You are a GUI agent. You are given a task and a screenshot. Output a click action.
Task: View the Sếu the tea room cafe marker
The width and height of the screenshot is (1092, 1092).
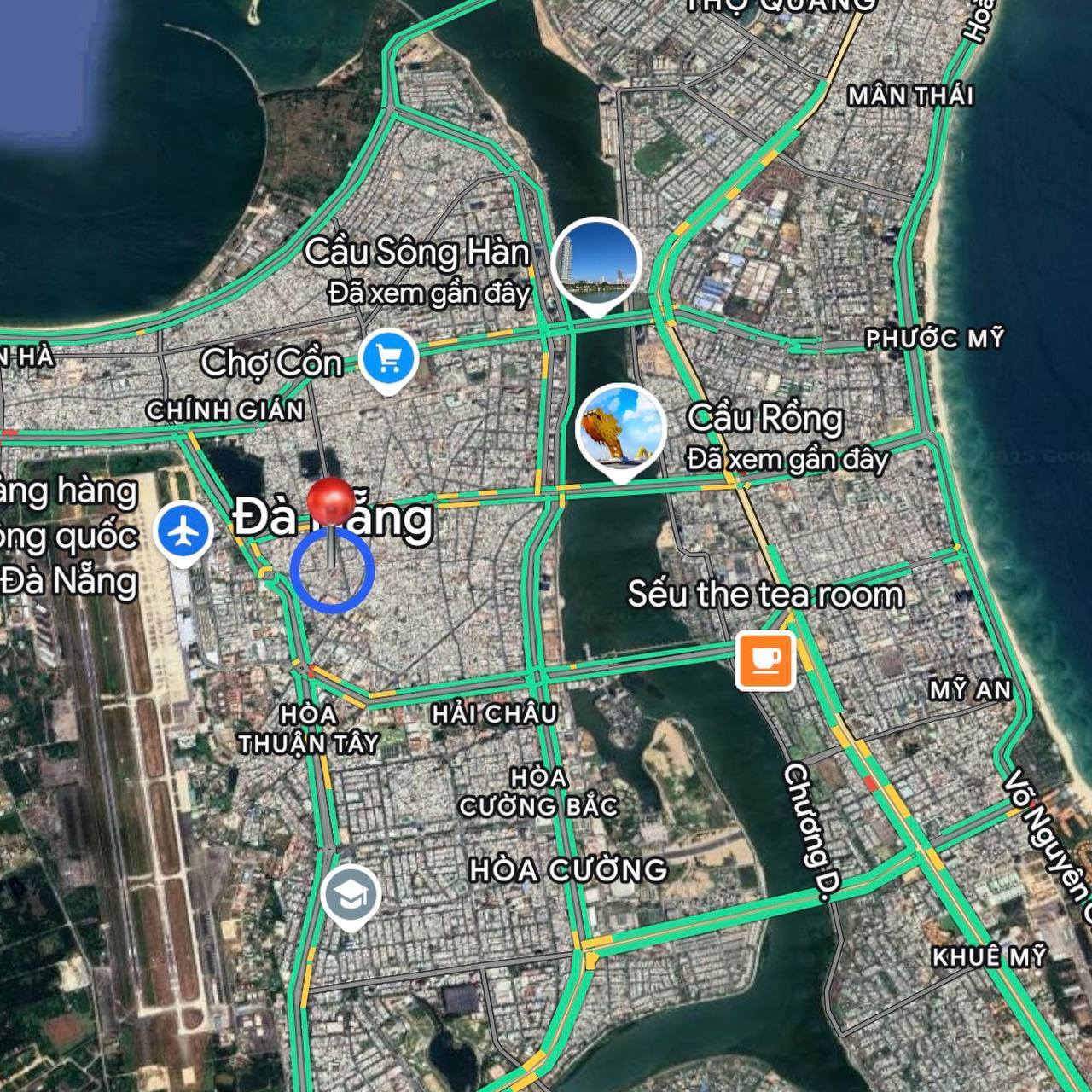(x=765, y=660)
